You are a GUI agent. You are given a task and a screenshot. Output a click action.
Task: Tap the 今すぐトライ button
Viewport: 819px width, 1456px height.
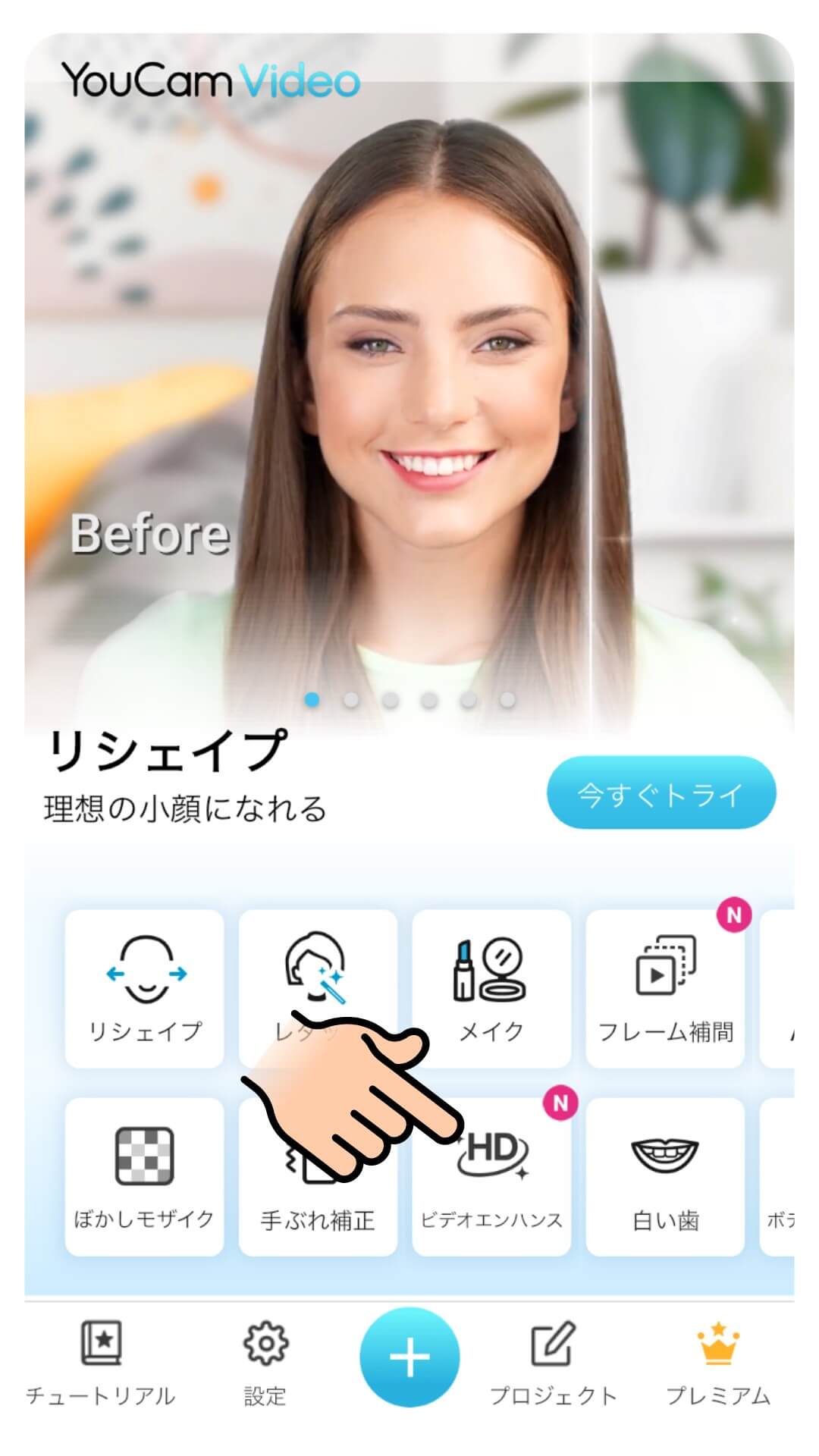(x=661, y=795)
